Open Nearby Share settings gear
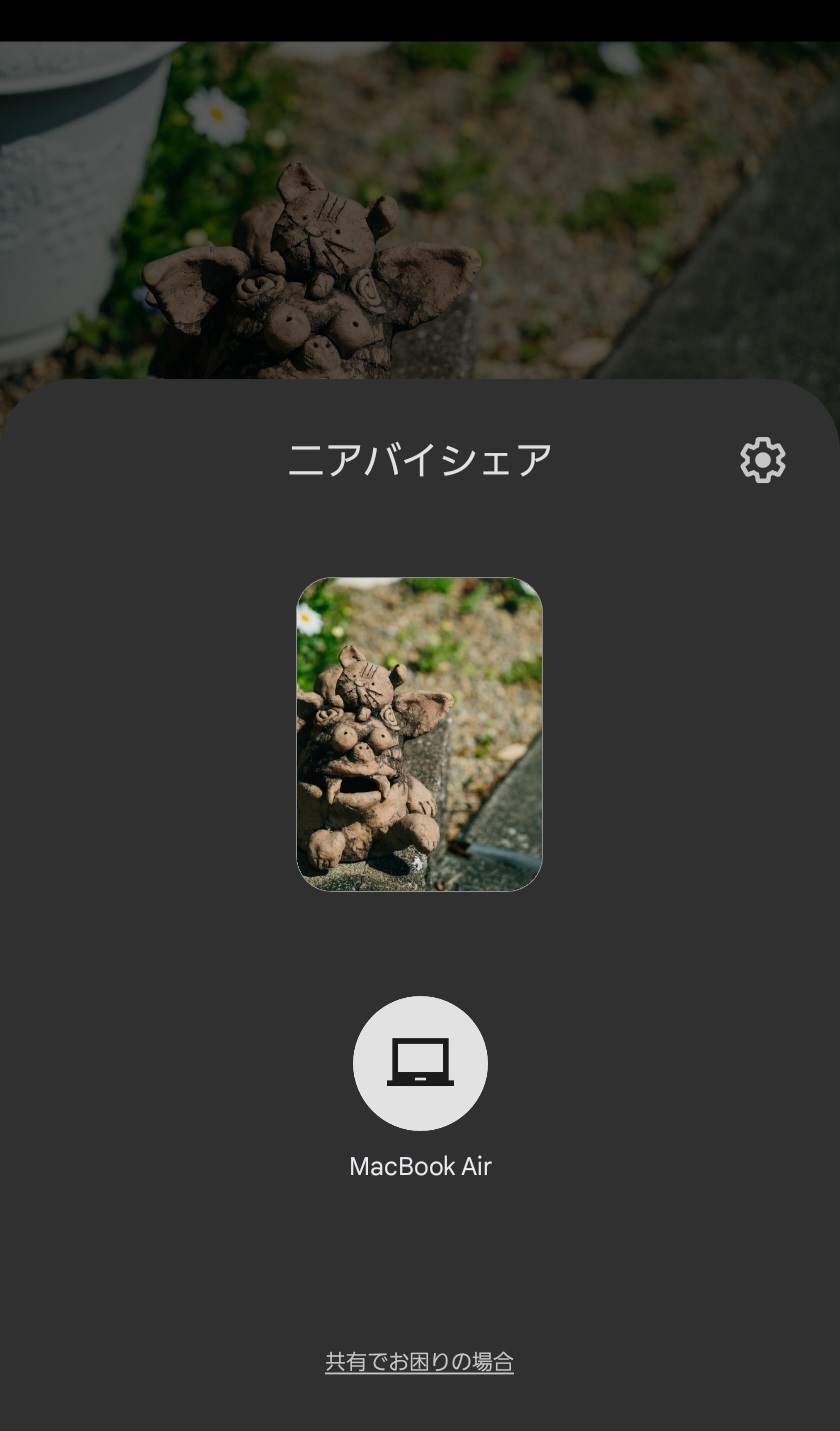 pyautogui.click(x=763, y=460)
